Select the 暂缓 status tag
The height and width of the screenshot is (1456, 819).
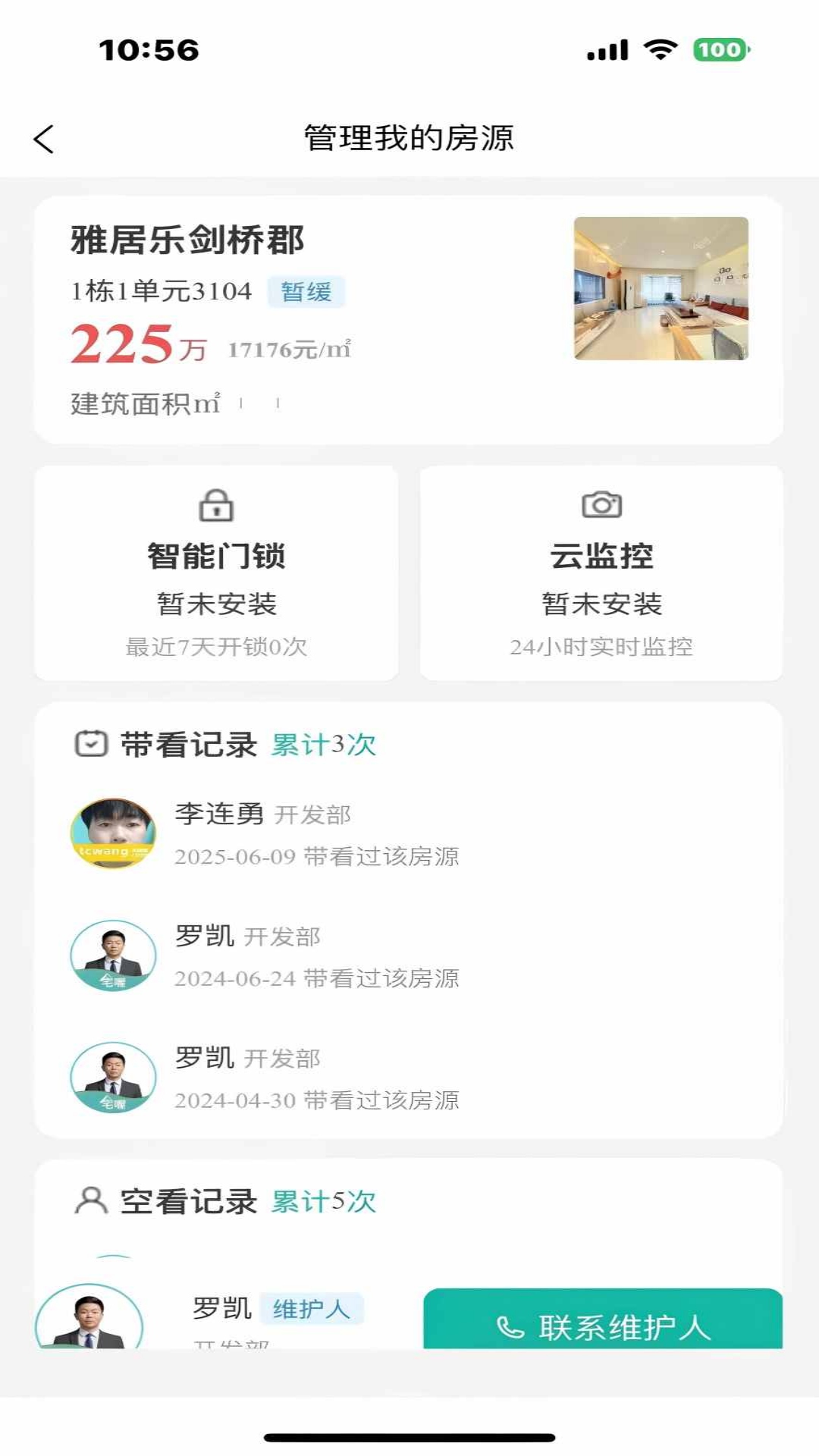pos(308,293)
